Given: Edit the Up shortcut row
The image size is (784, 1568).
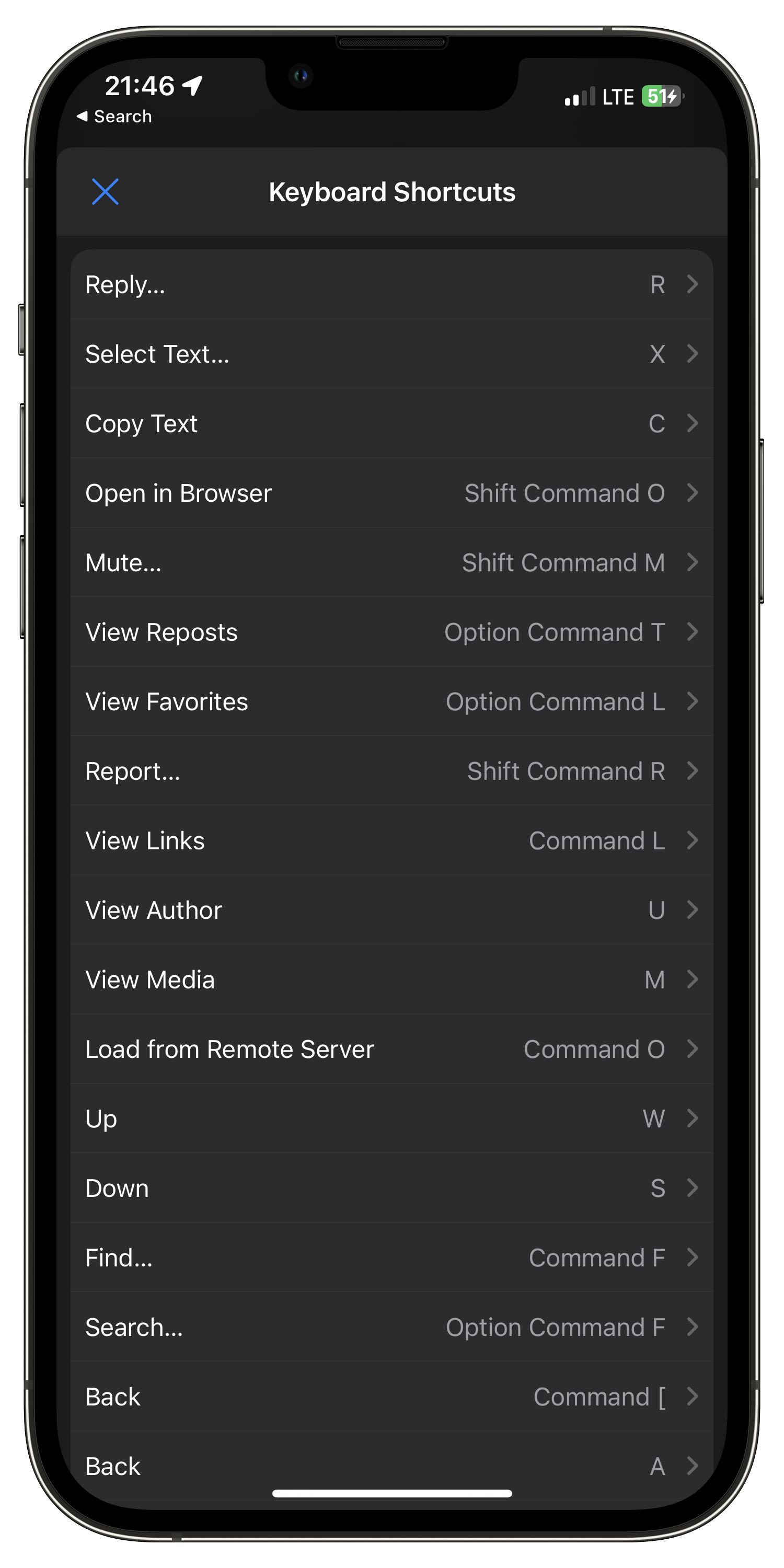Looking at the screenshot, I should pos(392,1118).
